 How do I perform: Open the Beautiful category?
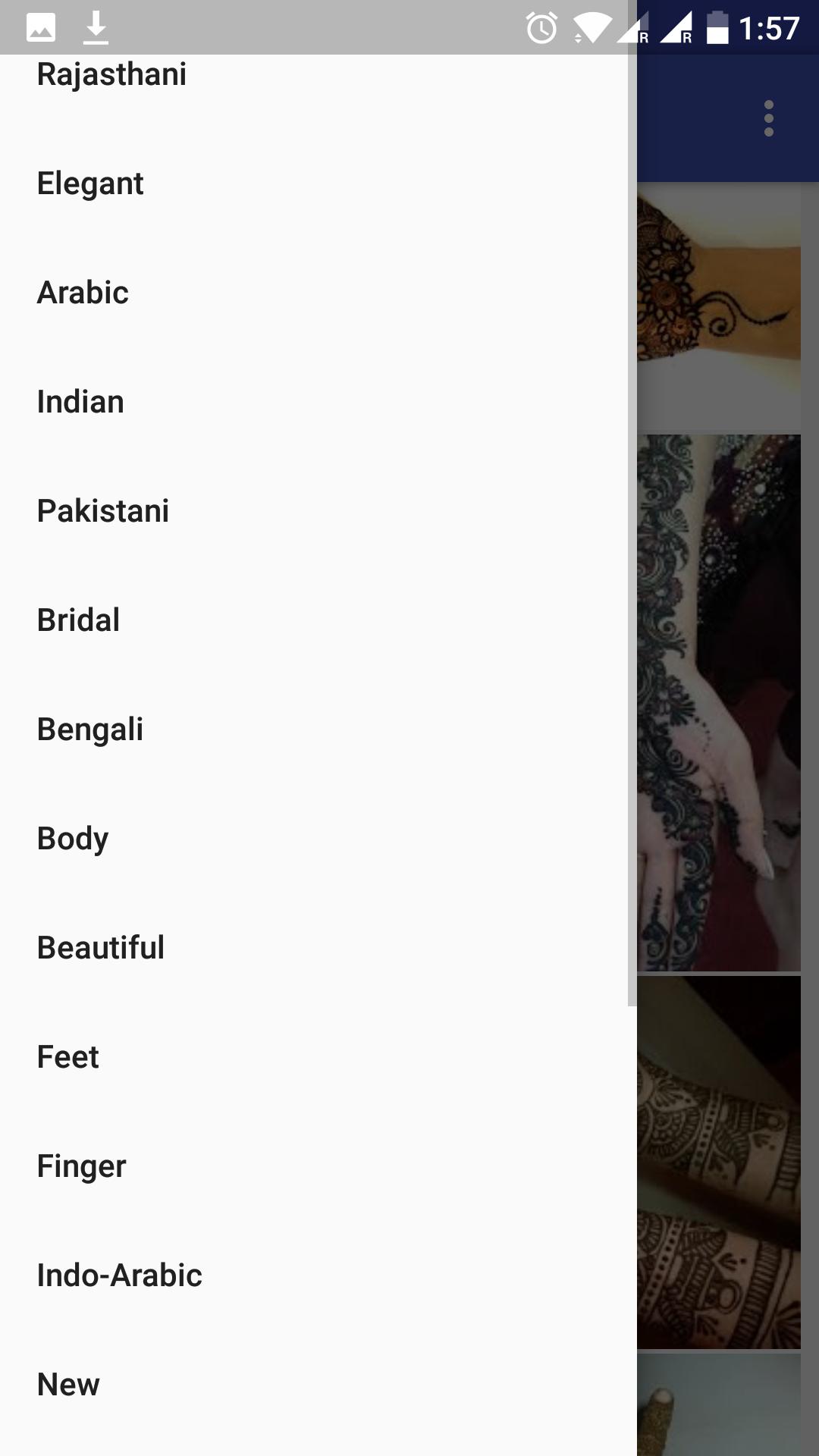coord(101,947)
